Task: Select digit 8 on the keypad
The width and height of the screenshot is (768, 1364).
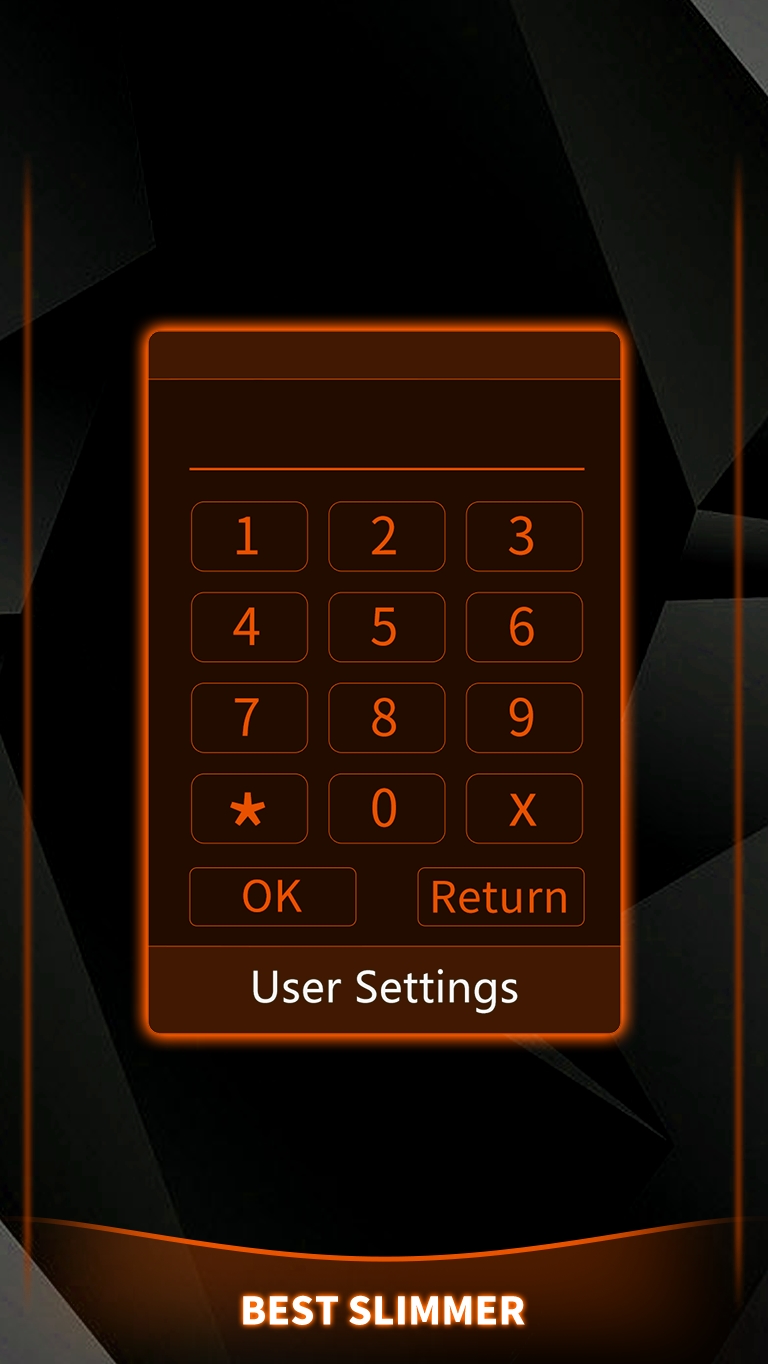Action: pos(387,718)
